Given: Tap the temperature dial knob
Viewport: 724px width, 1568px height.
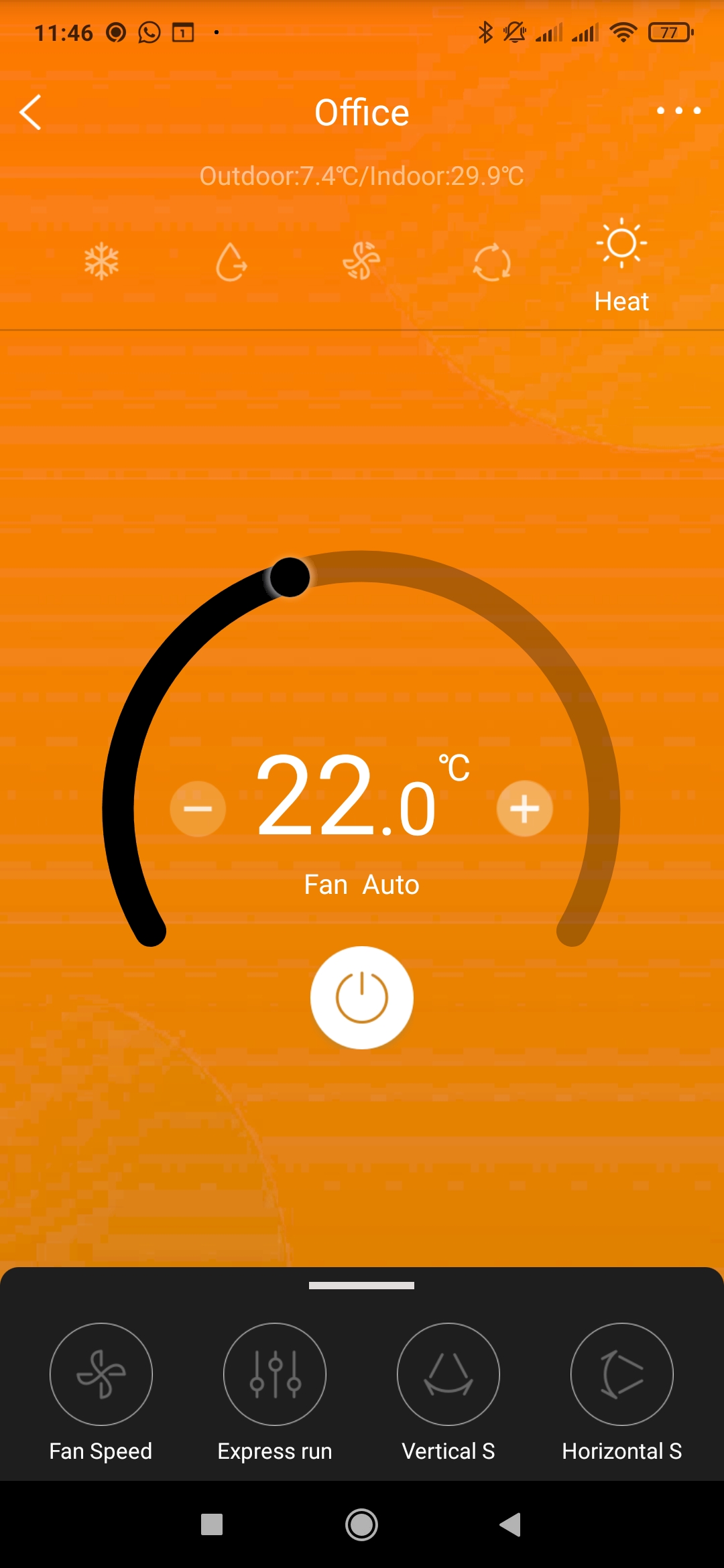Looking at the screenshot, I should click(290, 577).
